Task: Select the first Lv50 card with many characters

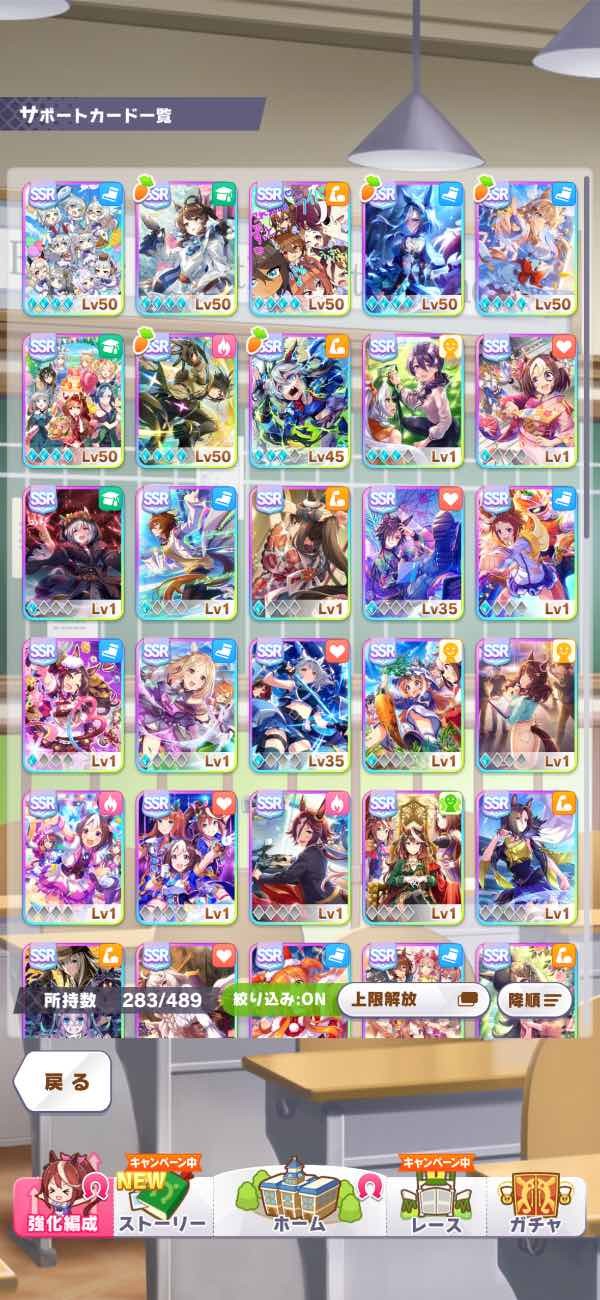Action: click(73, 247)
